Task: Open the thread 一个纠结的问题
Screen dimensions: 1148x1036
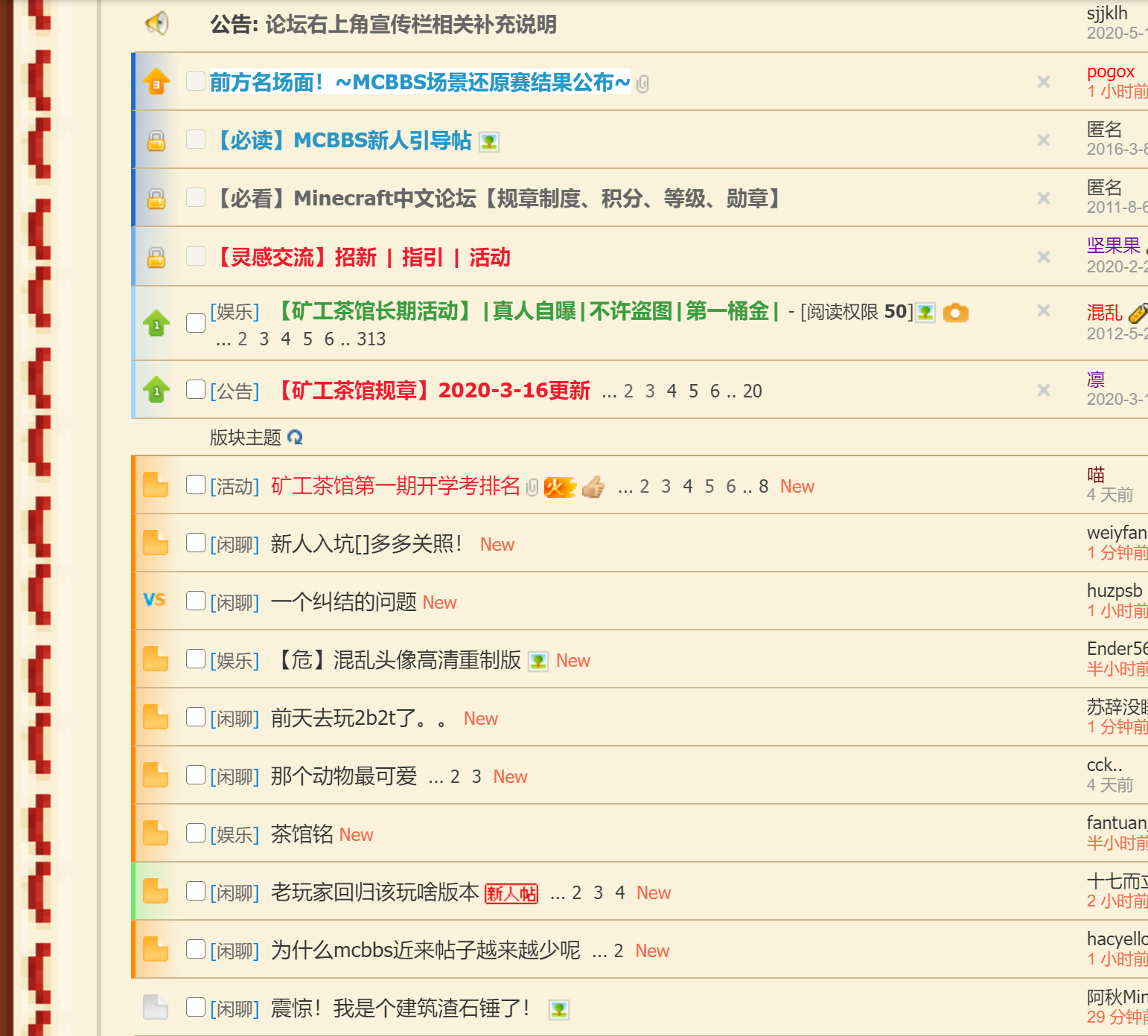Action: [x=343, y=602]
